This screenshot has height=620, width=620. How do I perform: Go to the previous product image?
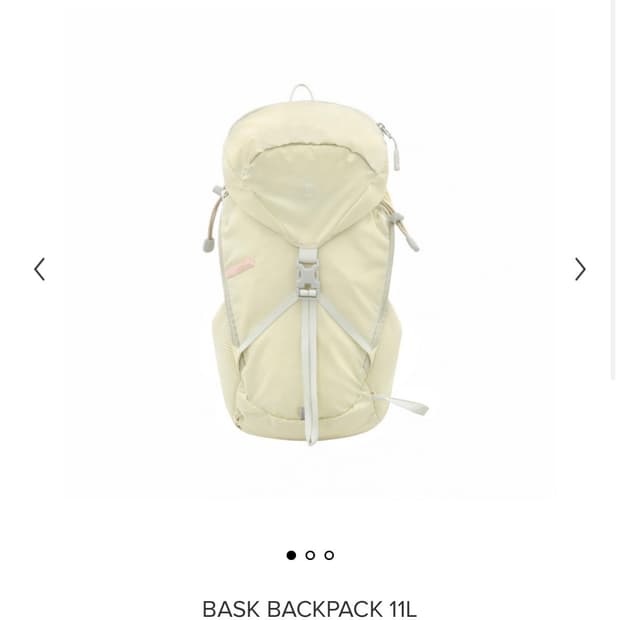pyautogui.click(x=40, y=269)
